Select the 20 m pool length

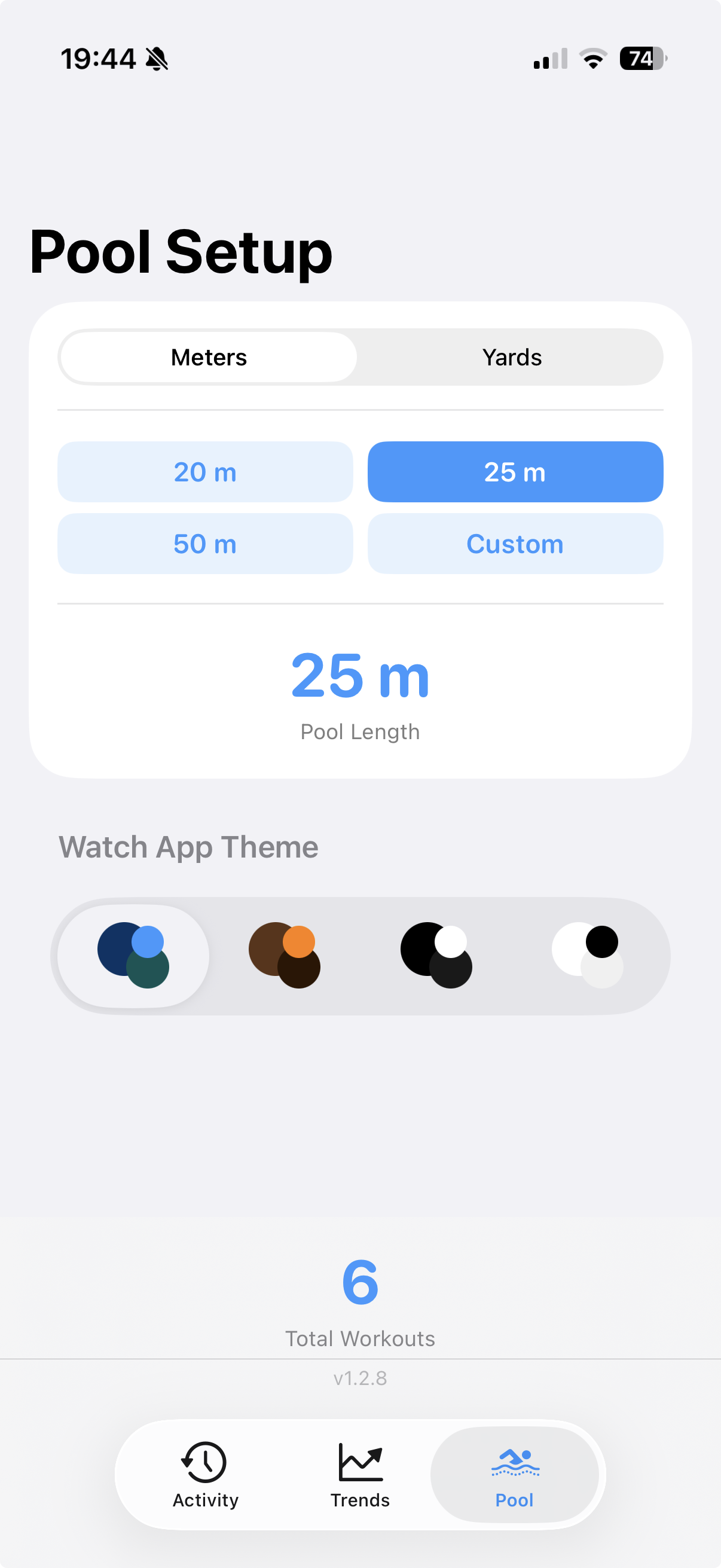(x=205, y=472)
